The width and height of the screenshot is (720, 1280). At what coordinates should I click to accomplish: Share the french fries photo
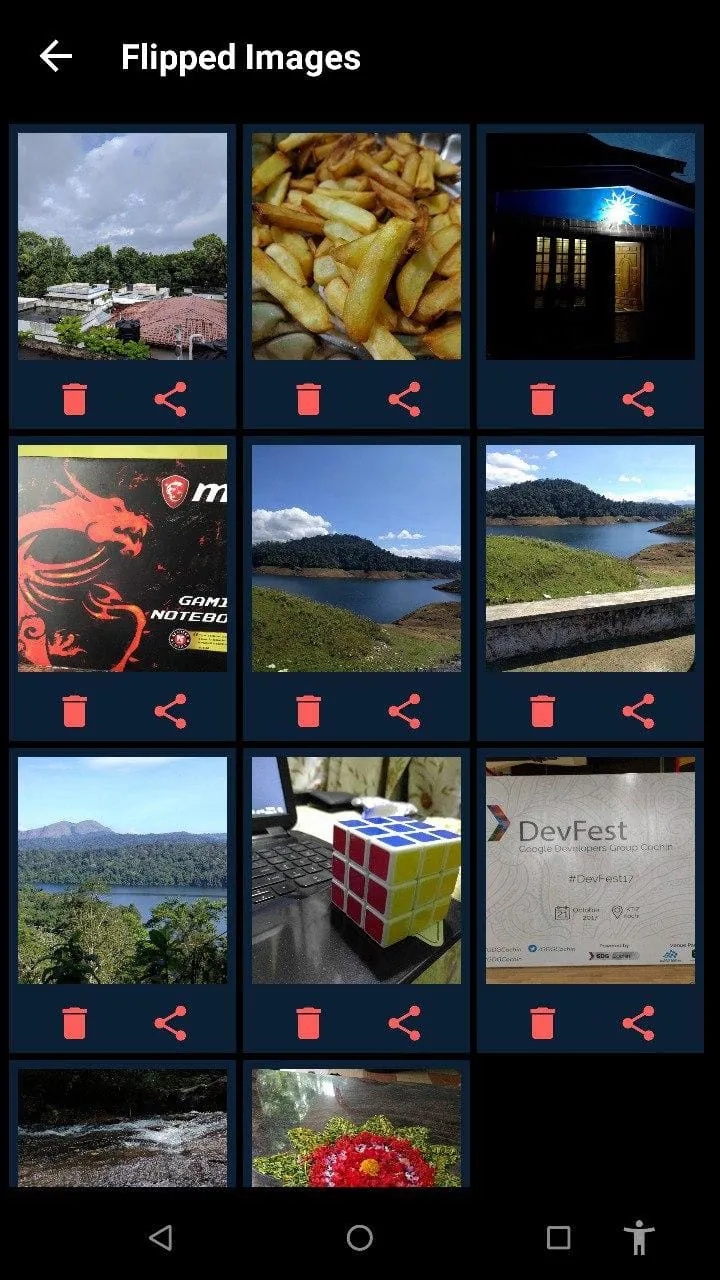404,399
